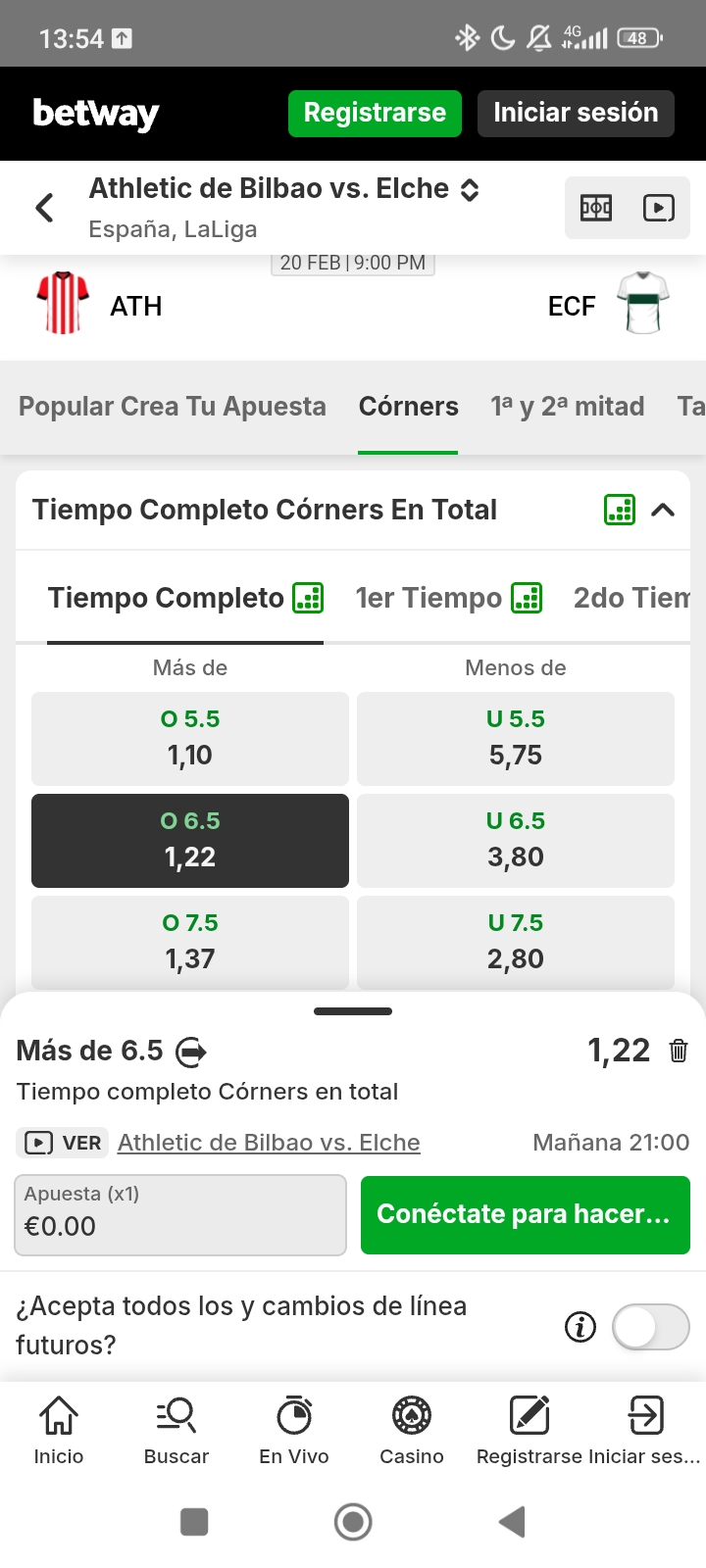Tap the Apuesta stake field
This screenshot has width=706, height=1568.
point(180,1215)
